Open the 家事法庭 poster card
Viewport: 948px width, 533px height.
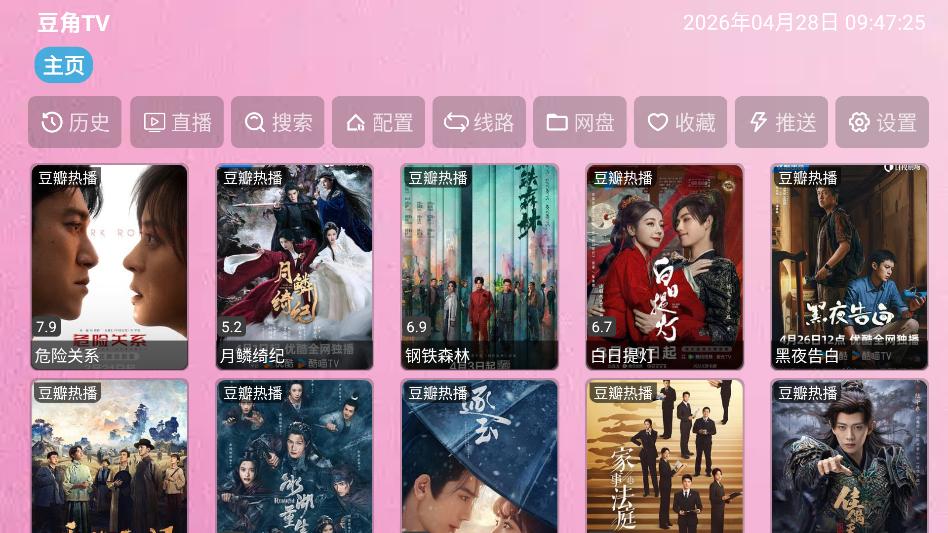tap(665, 457)
